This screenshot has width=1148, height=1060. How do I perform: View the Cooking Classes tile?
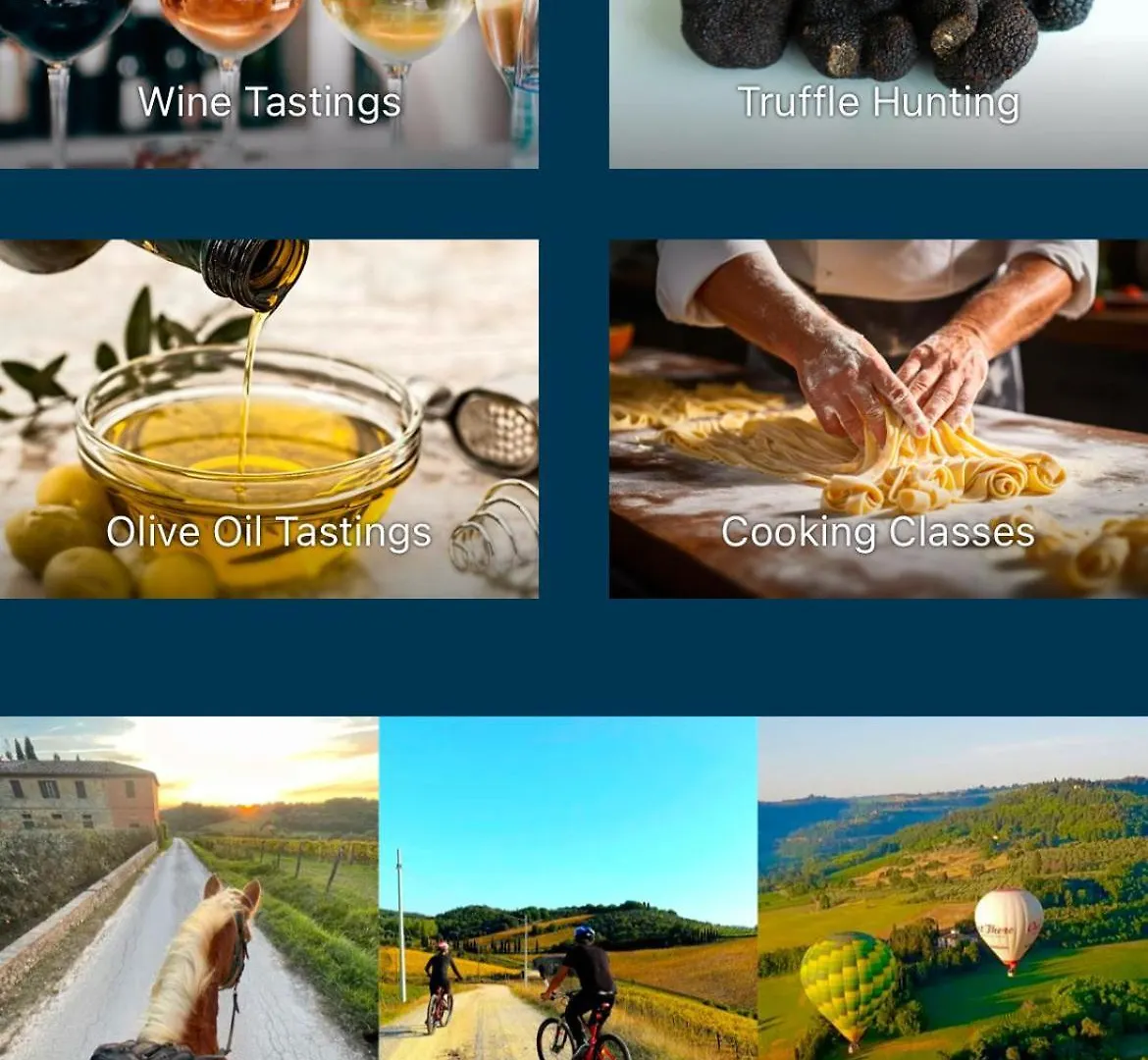click(x=878, y=420)
